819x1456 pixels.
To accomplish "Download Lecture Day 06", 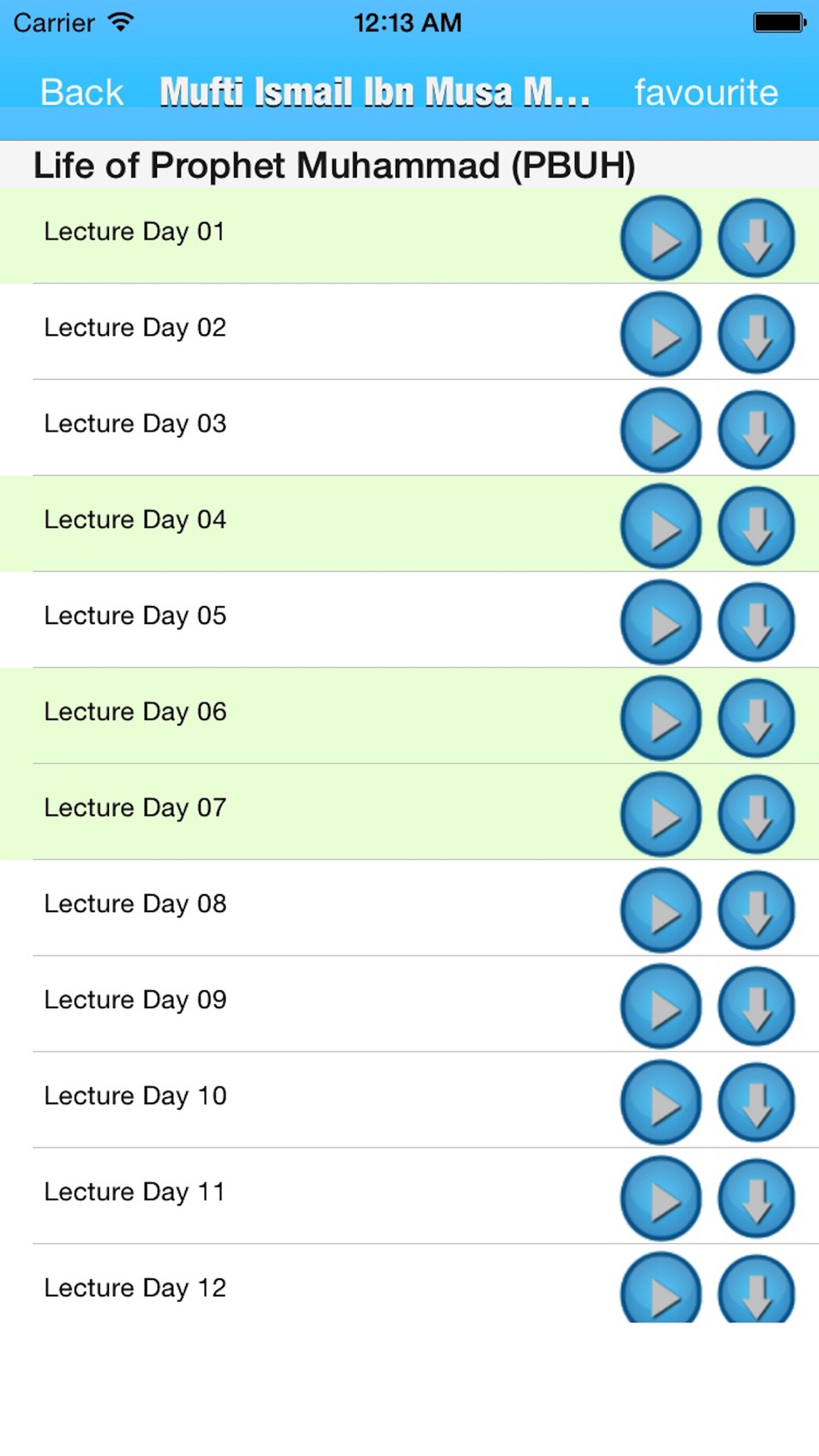I will 757,718.
